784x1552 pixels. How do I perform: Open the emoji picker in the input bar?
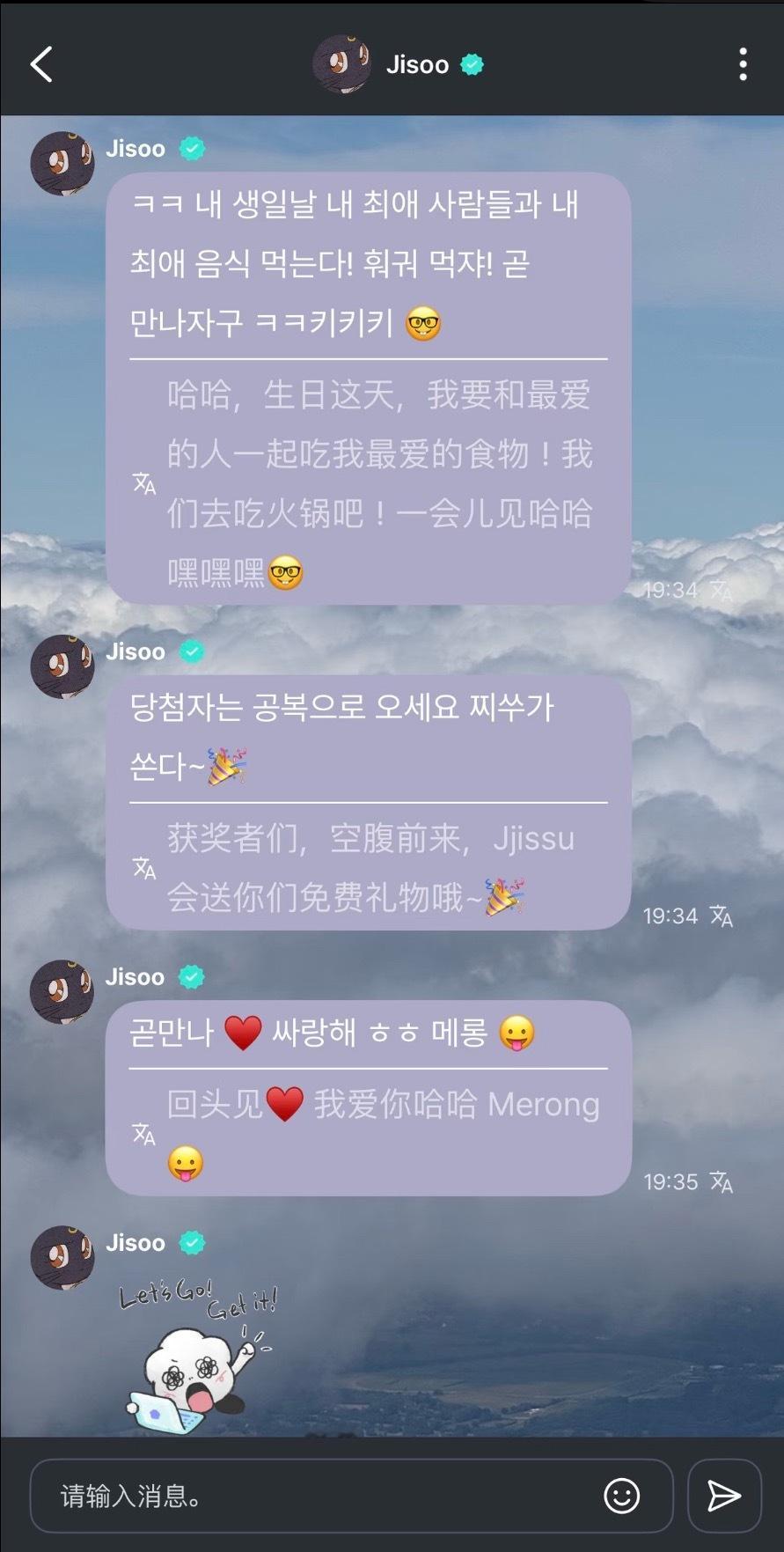pos(624,1495)
